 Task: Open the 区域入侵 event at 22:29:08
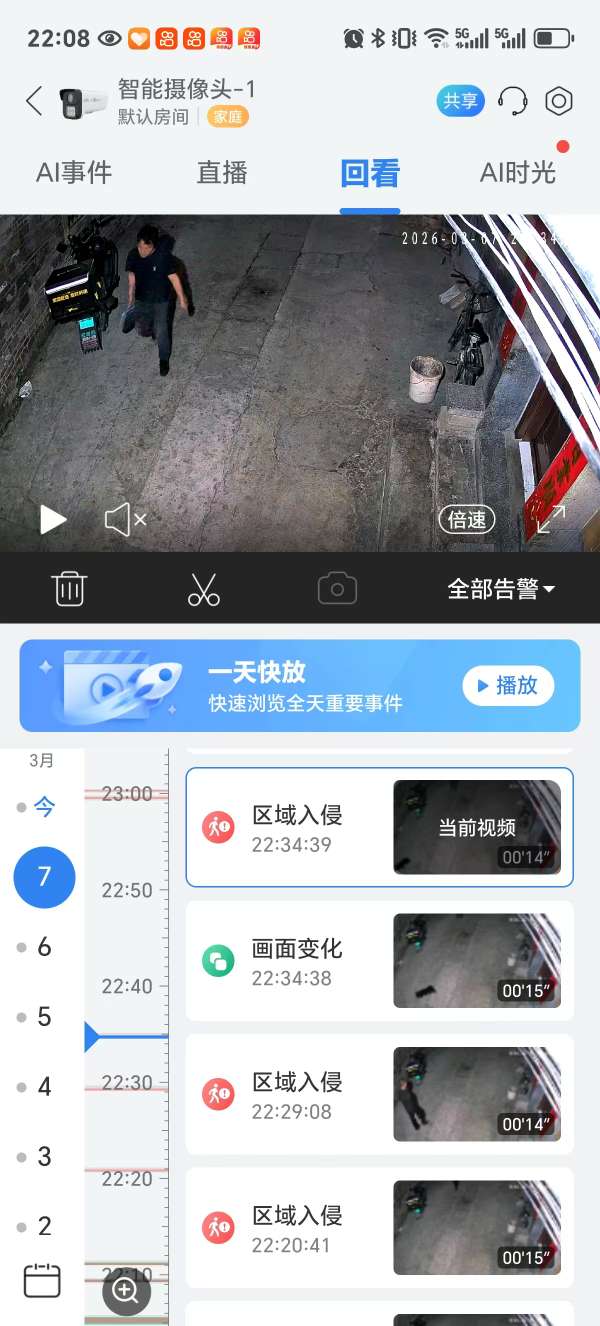click(379, 1094)
